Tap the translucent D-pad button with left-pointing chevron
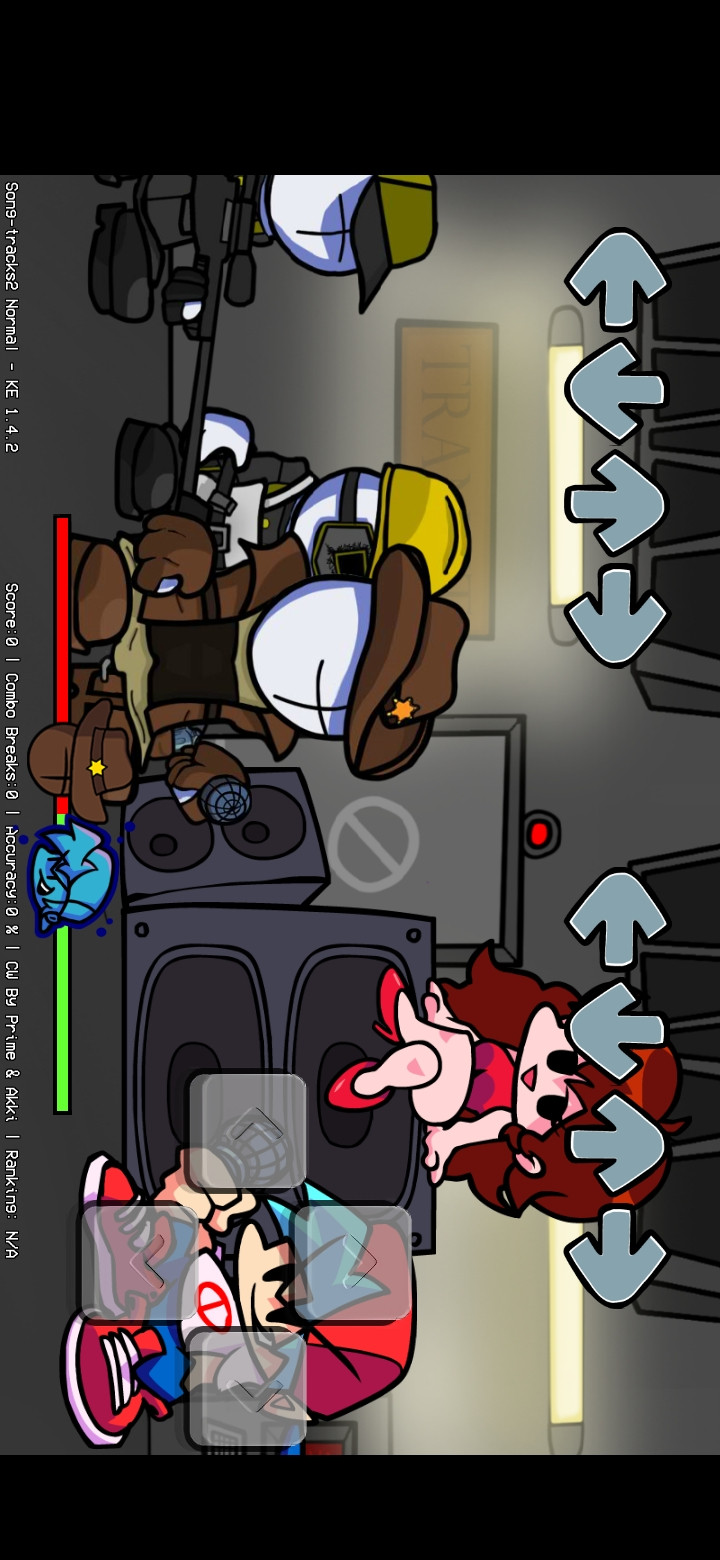The width and height of the screenshot is (720, 1560). 139,1263
